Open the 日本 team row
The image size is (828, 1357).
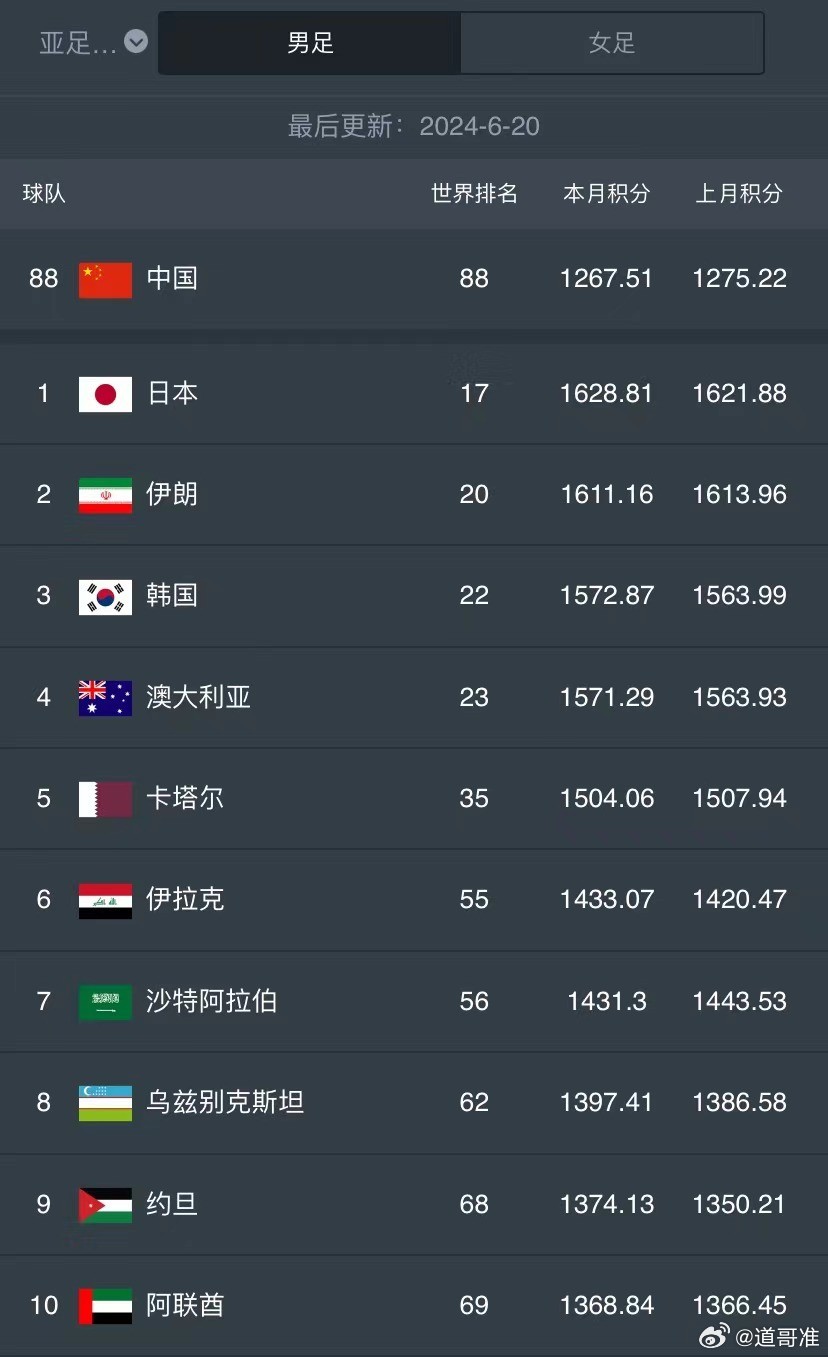pyautogui.click(x=414, y=393)
